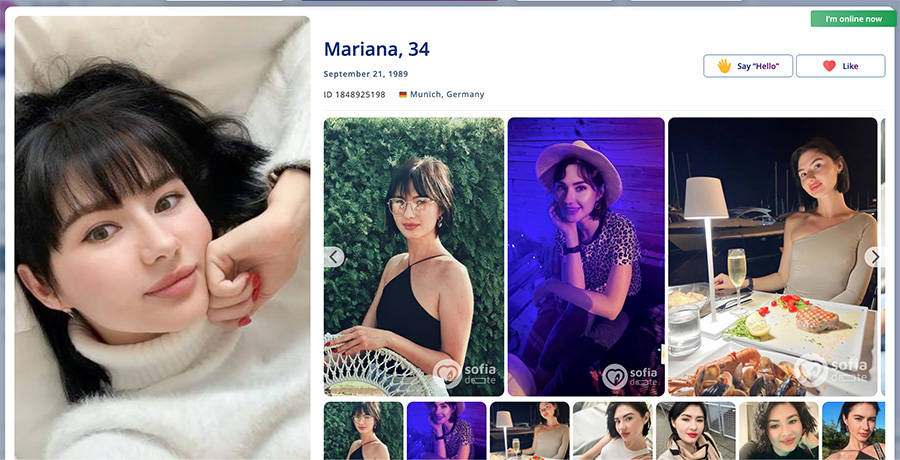Select the first small thumbnail with green hedge
This screenshot has width=900, height=460.
tap(364, 431)
